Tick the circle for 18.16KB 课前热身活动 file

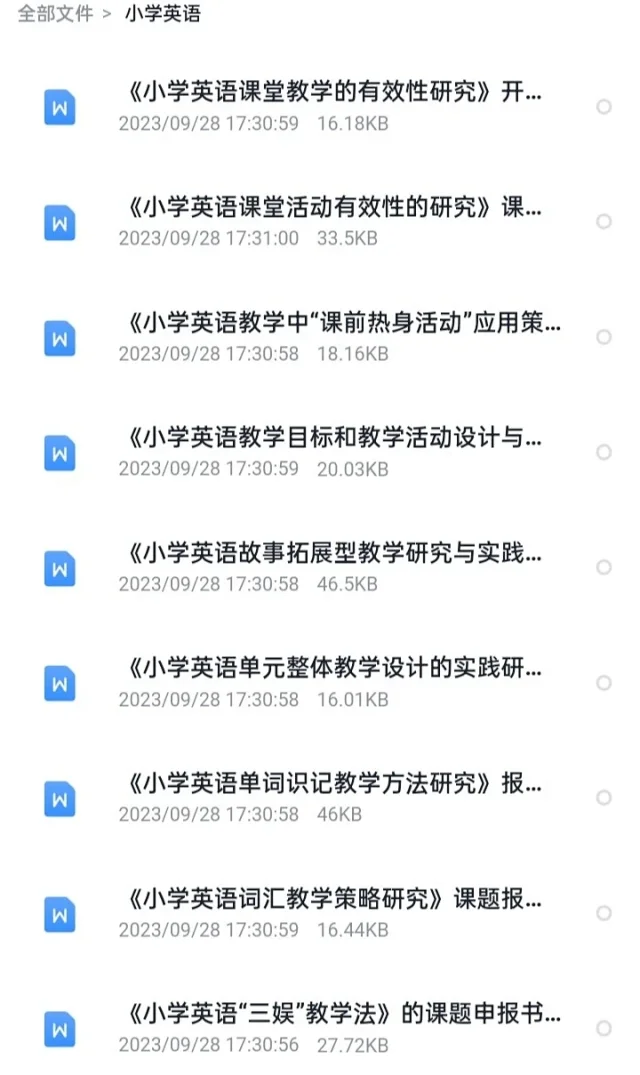coord(604,337)
